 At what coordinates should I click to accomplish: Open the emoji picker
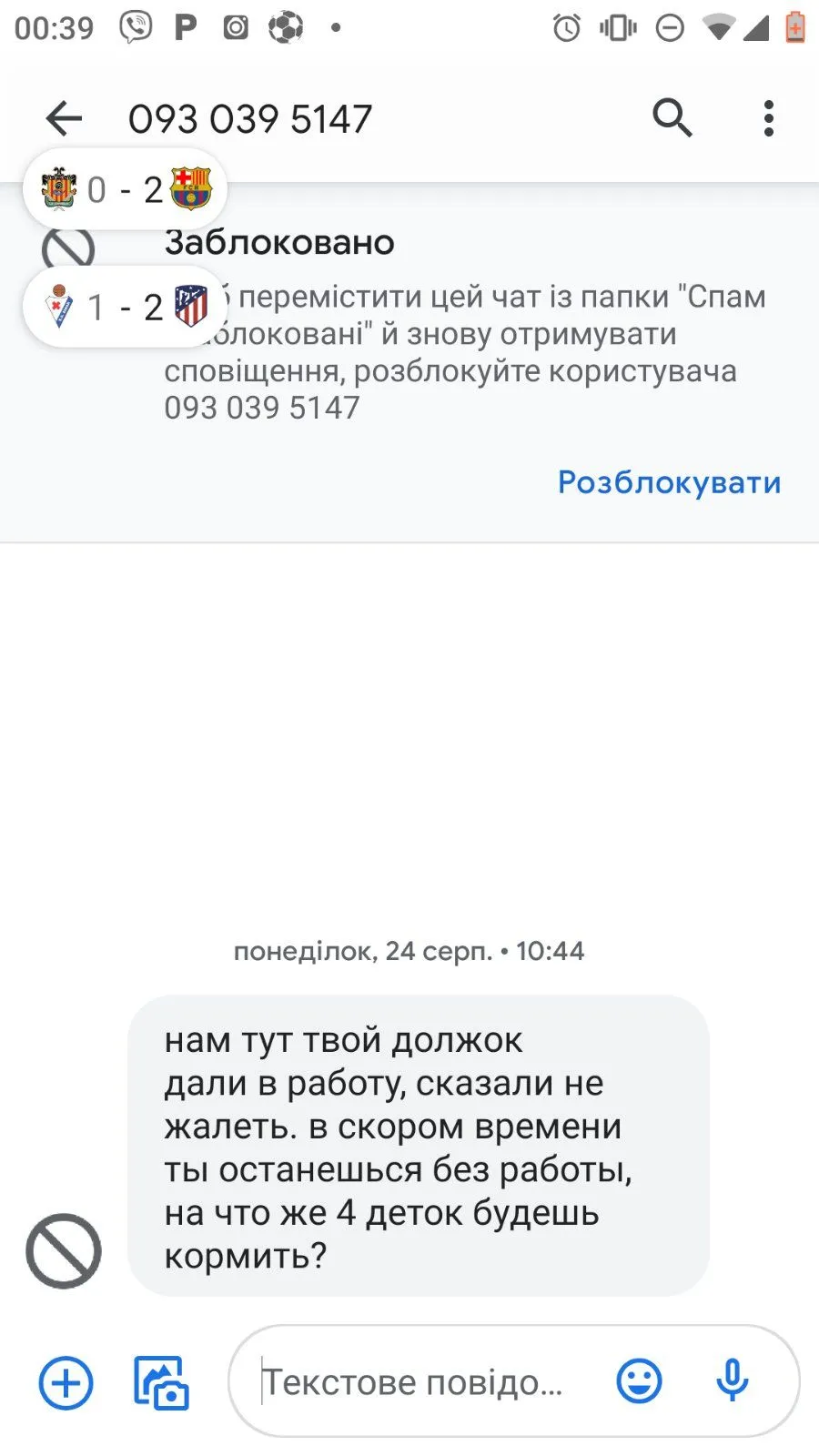(x=639, y=1381)
